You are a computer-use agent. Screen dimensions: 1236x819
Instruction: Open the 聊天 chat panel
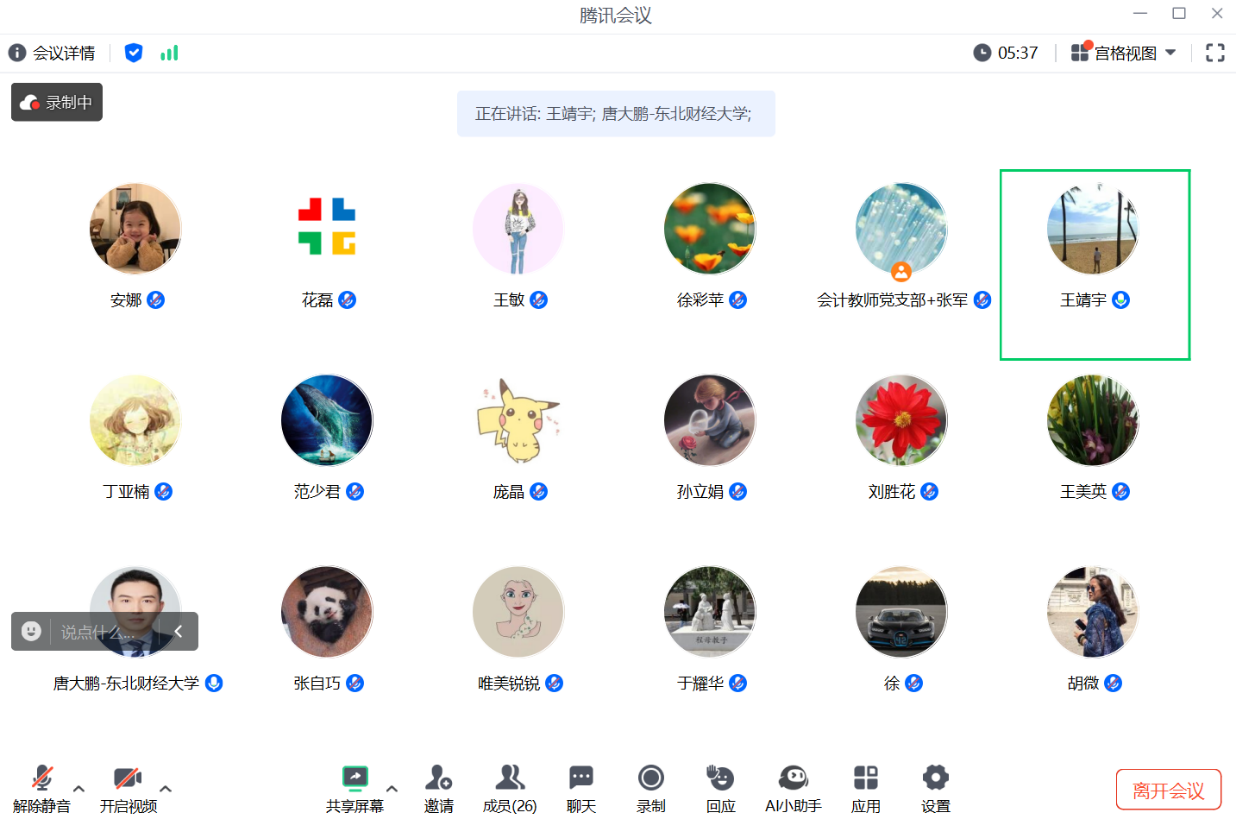click(x=581, y=788)
